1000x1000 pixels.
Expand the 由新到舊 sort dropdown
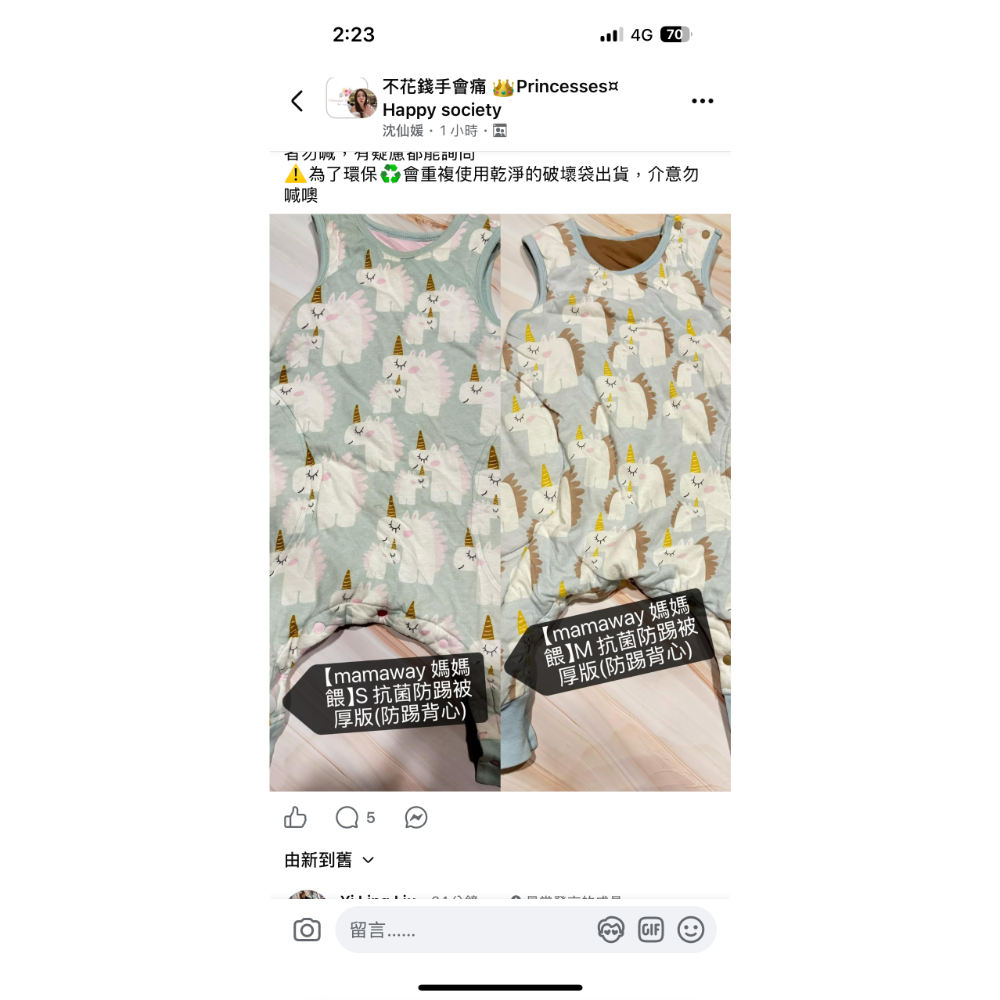pyautogui.click(x=329, y=860)
